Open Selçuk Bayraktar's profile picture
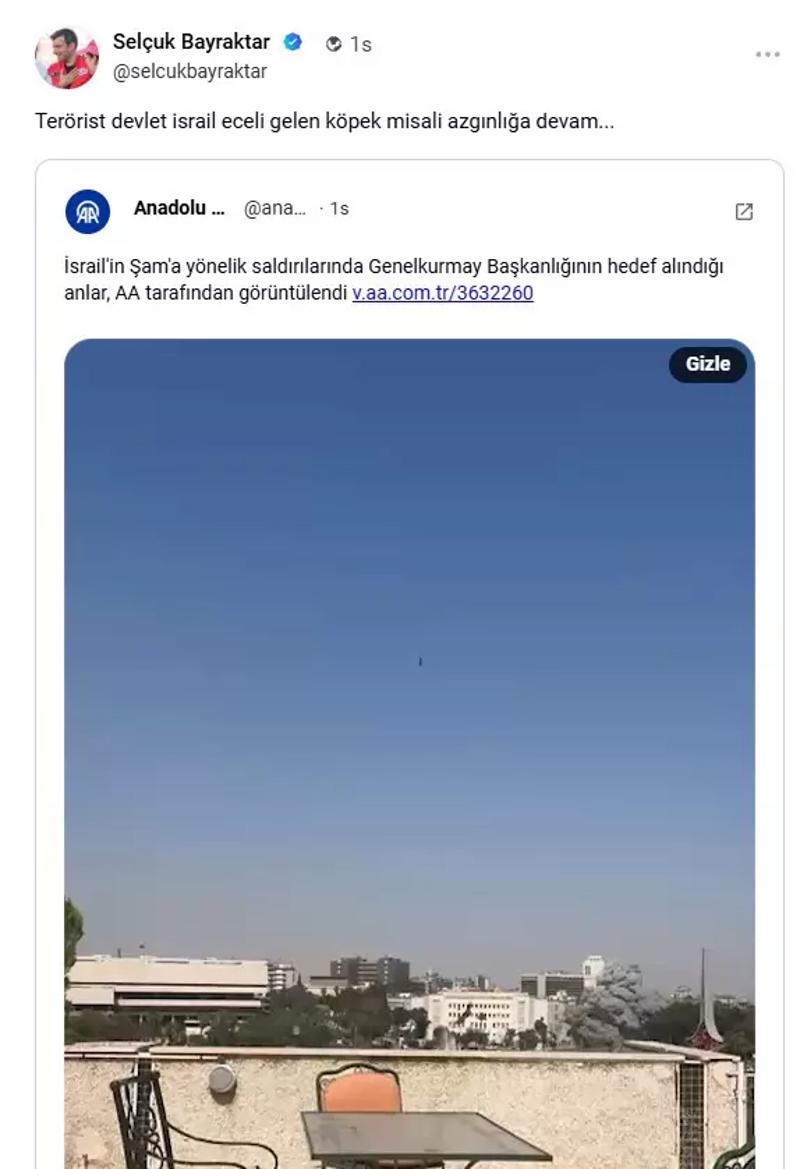 tap(66, 57)
